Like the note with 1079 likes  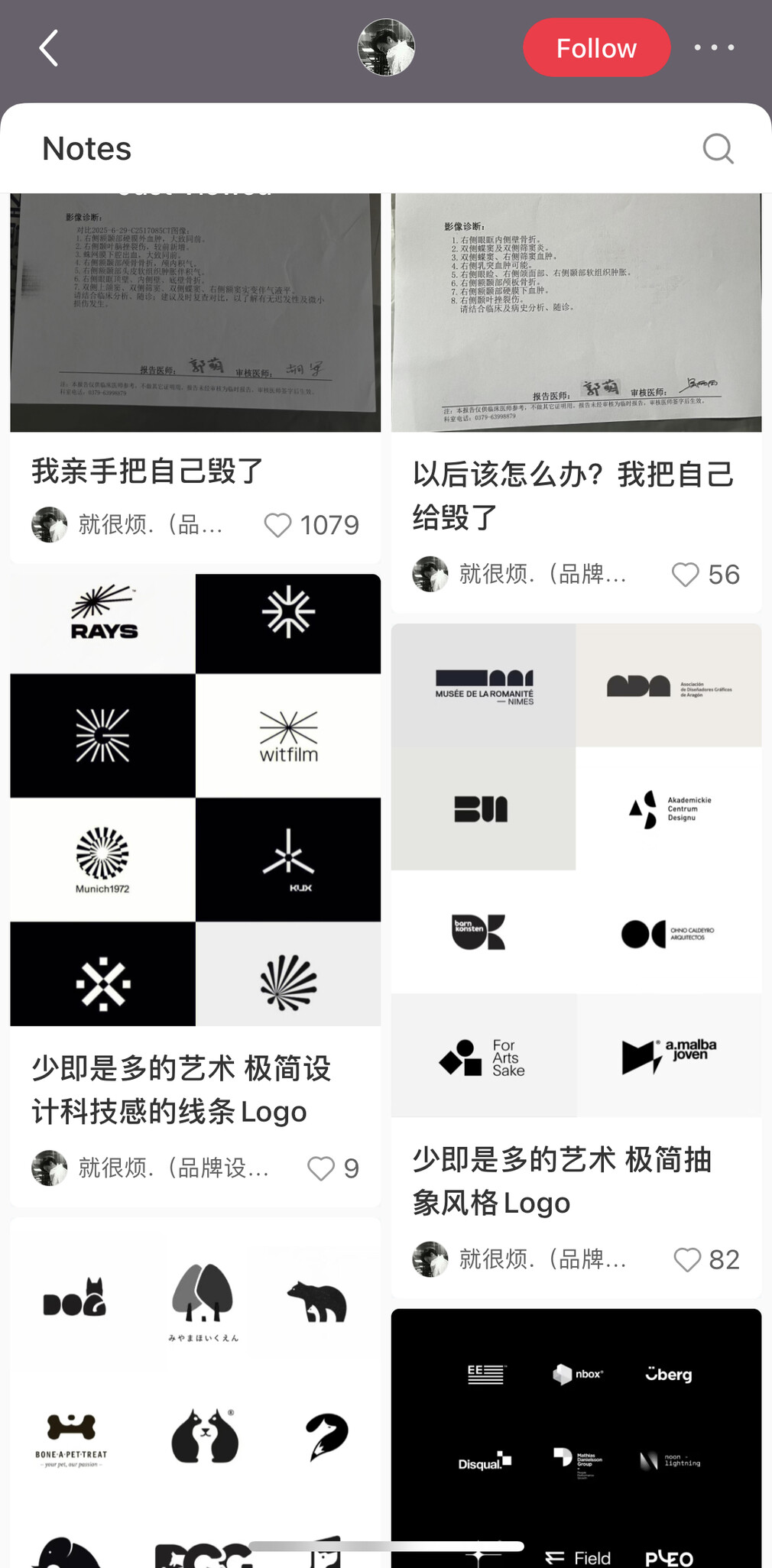(278, 525)
